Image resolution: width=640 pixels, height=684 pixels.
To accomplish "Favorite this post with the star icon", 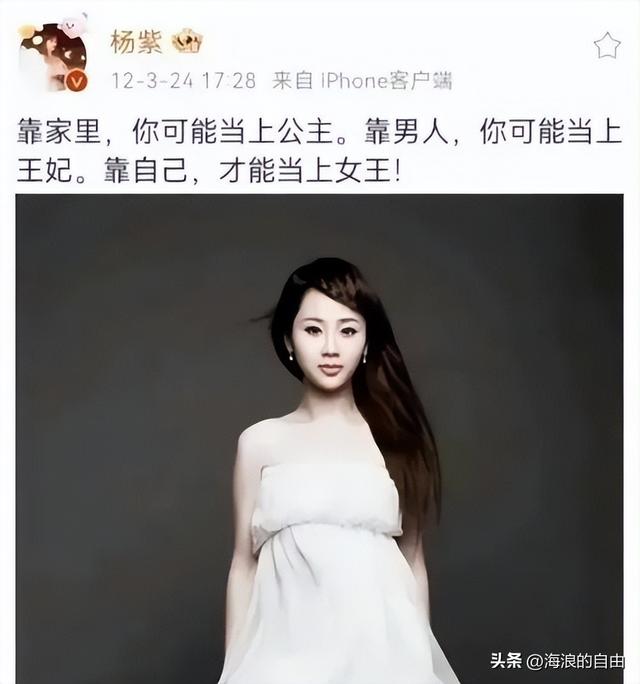I will click(x=606, y=46).
